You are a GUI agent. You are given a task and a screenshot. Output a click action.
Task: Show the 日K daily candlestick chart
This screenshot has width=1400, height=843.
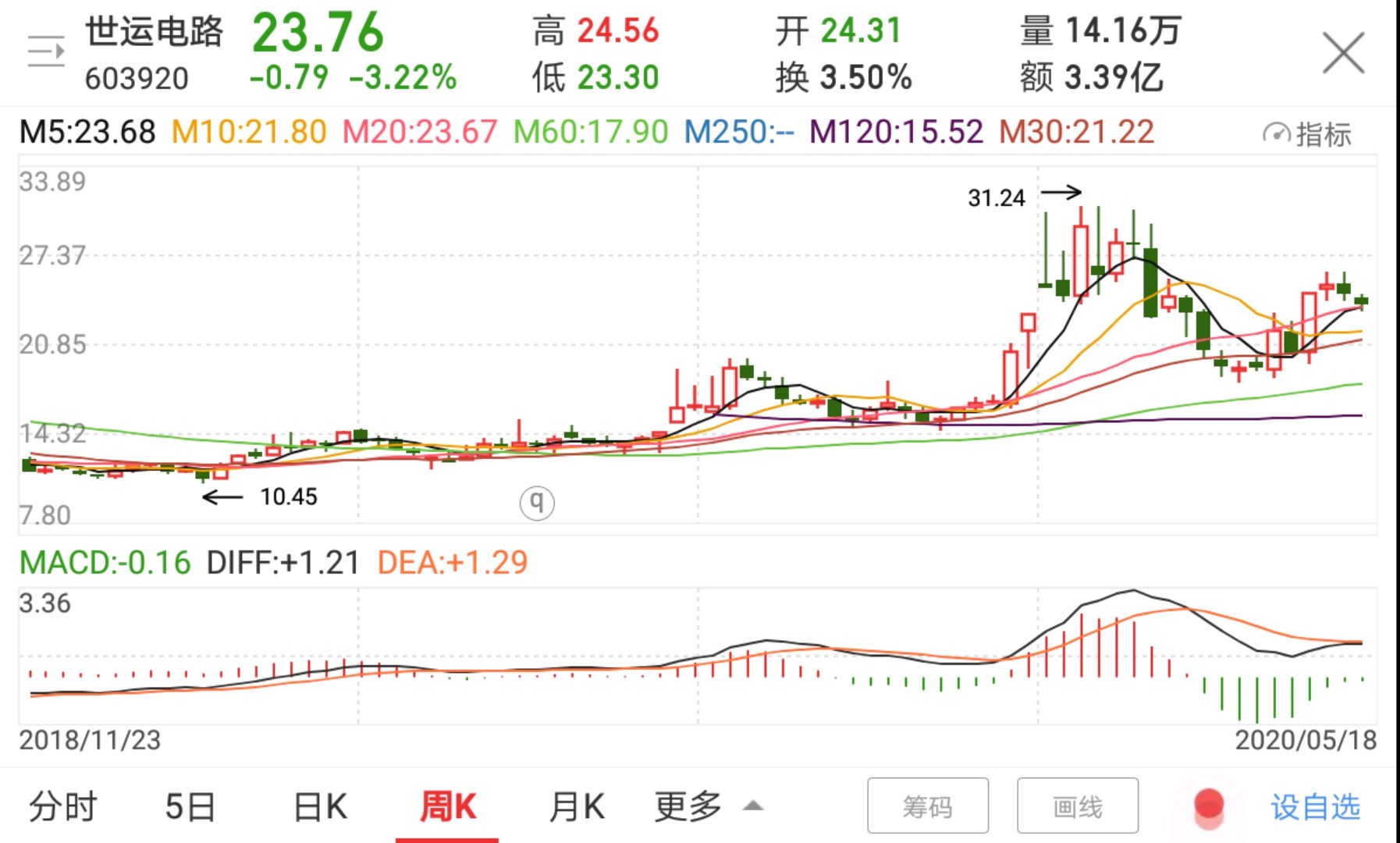pos(320,806)
